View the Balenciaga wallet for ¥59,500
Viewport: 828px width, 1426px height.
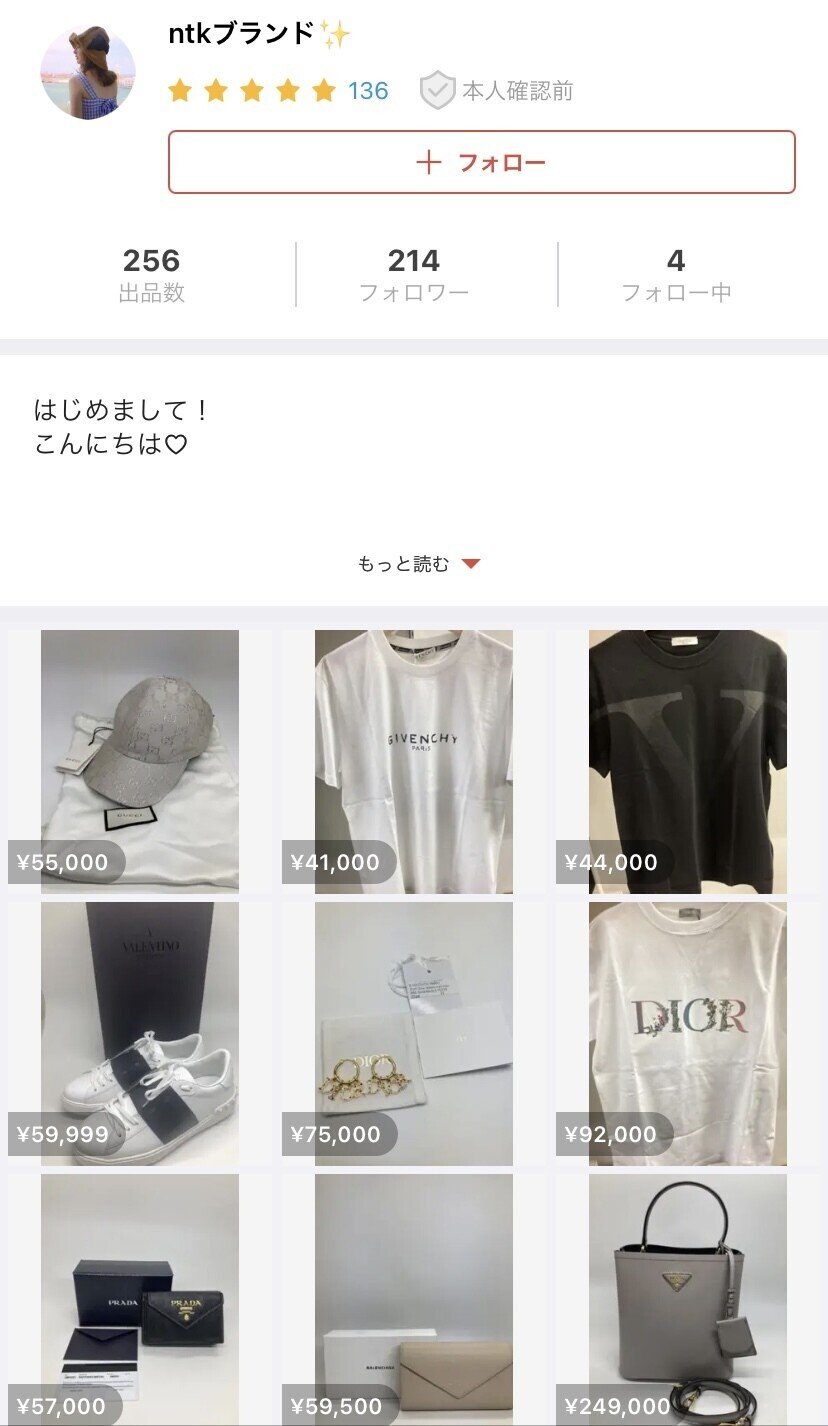click(414, 1300)
